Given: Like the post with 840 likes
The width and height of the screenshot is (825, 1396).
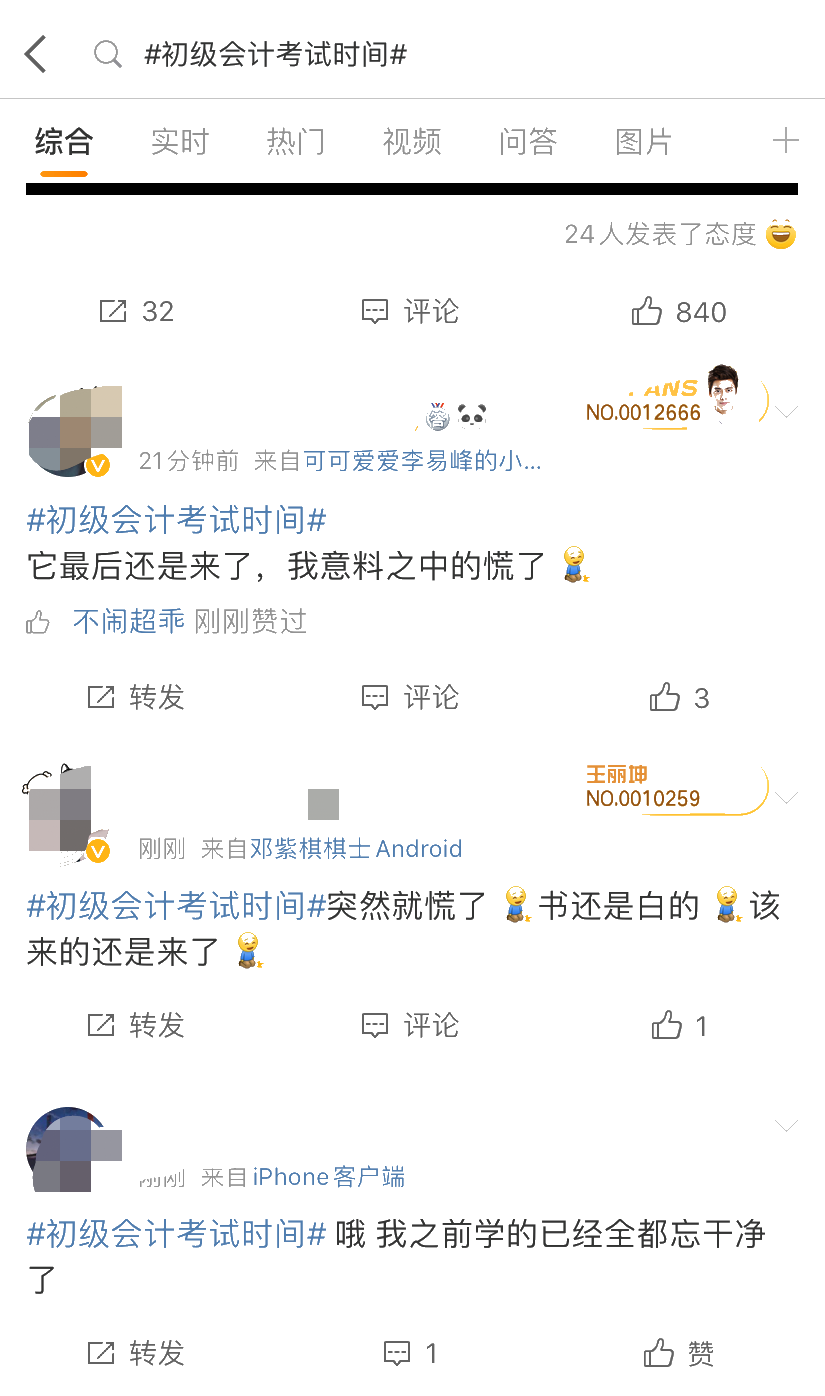Looking at the screenshot, I should 679,312.
